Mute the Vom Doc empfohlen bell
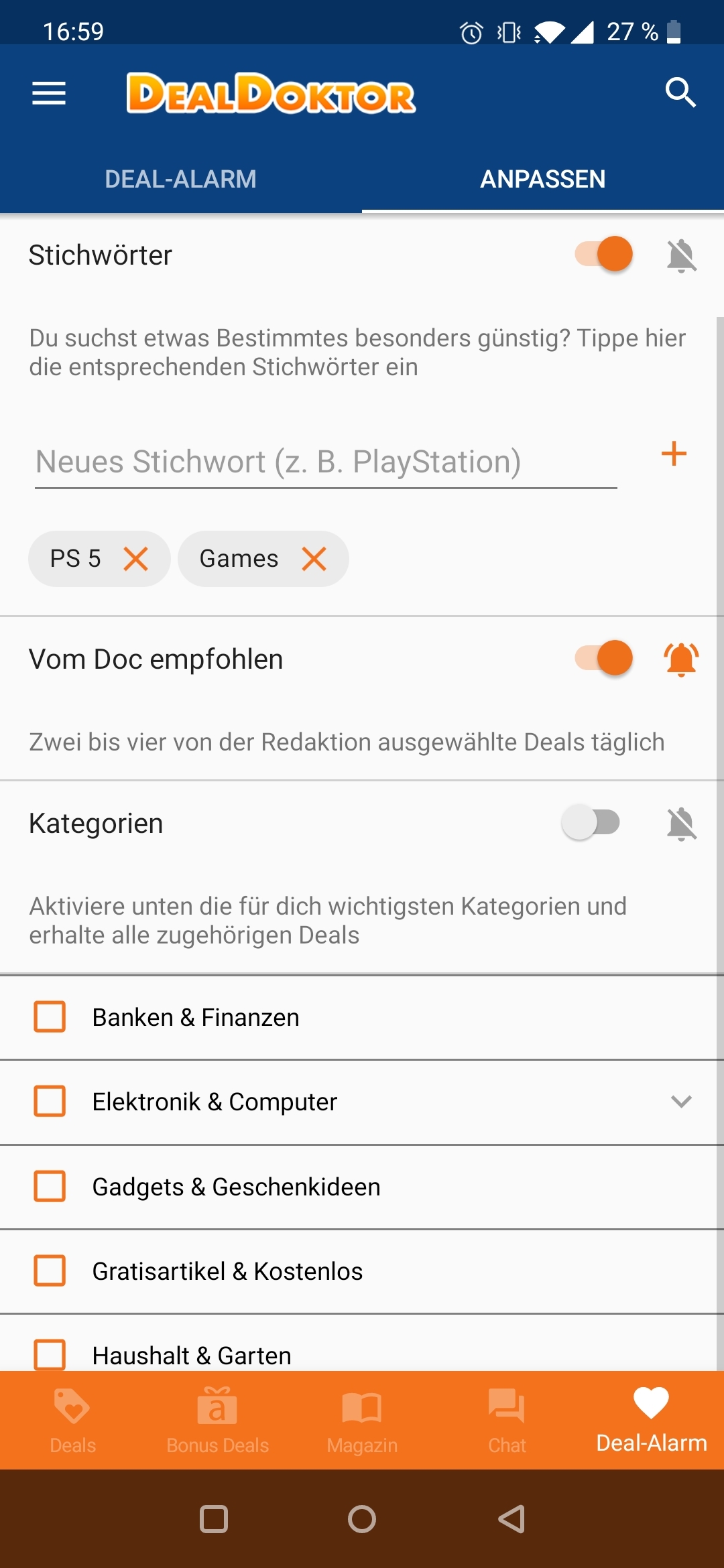 pos(681,659)
